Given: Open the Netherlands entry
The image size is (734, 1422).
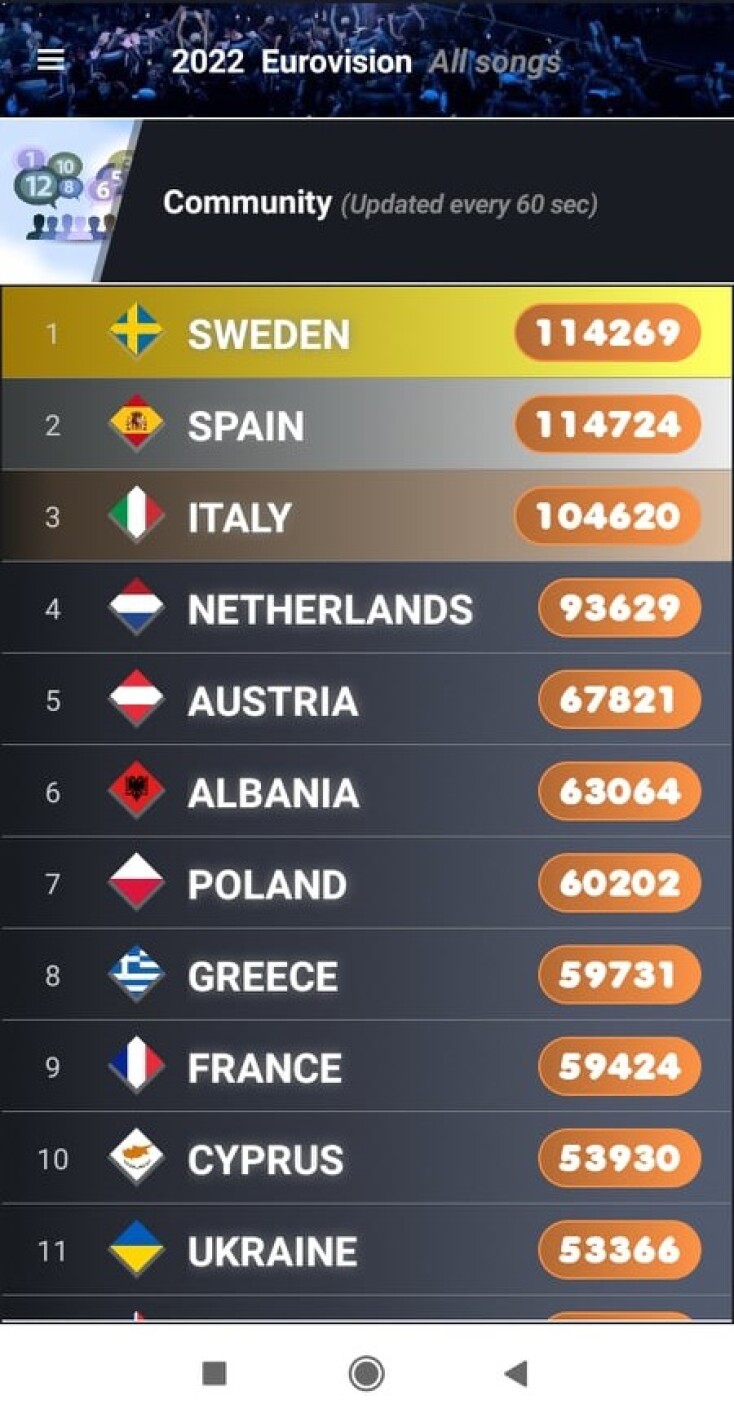Looking at the screenshot, I should pyautogui.click(x=330, y=609).
